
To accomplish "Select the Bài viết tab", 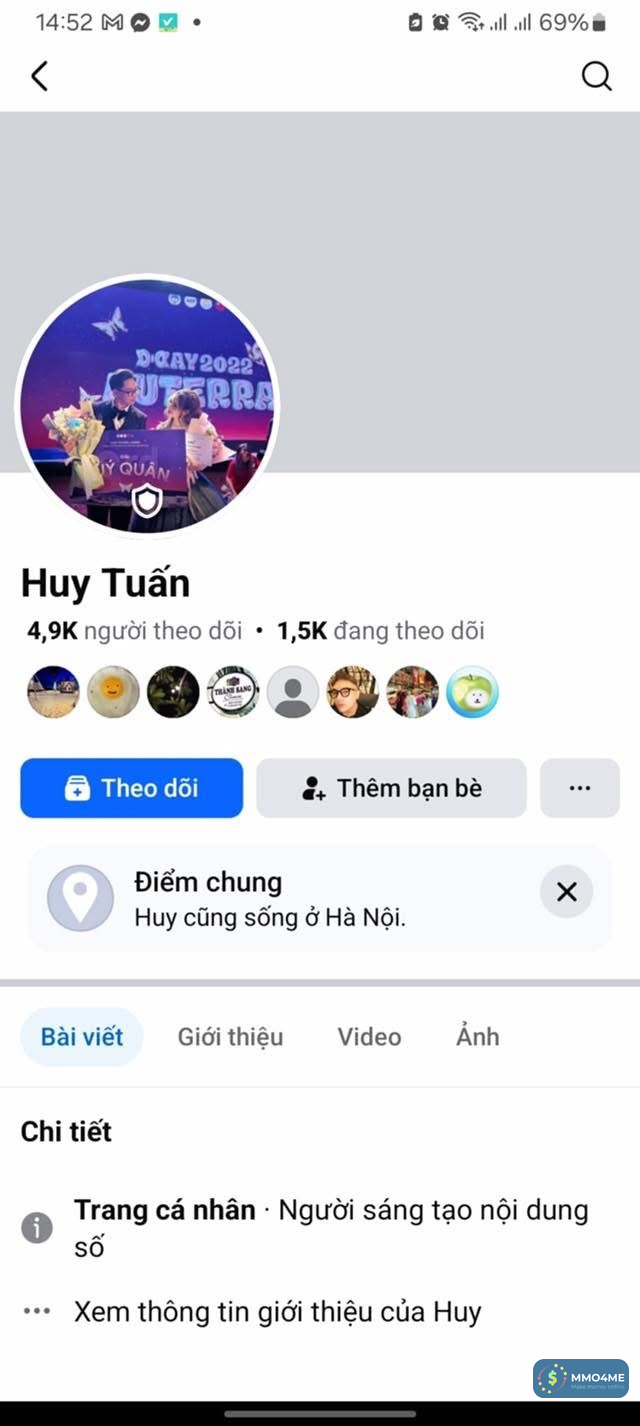I will pos(82,1037).
